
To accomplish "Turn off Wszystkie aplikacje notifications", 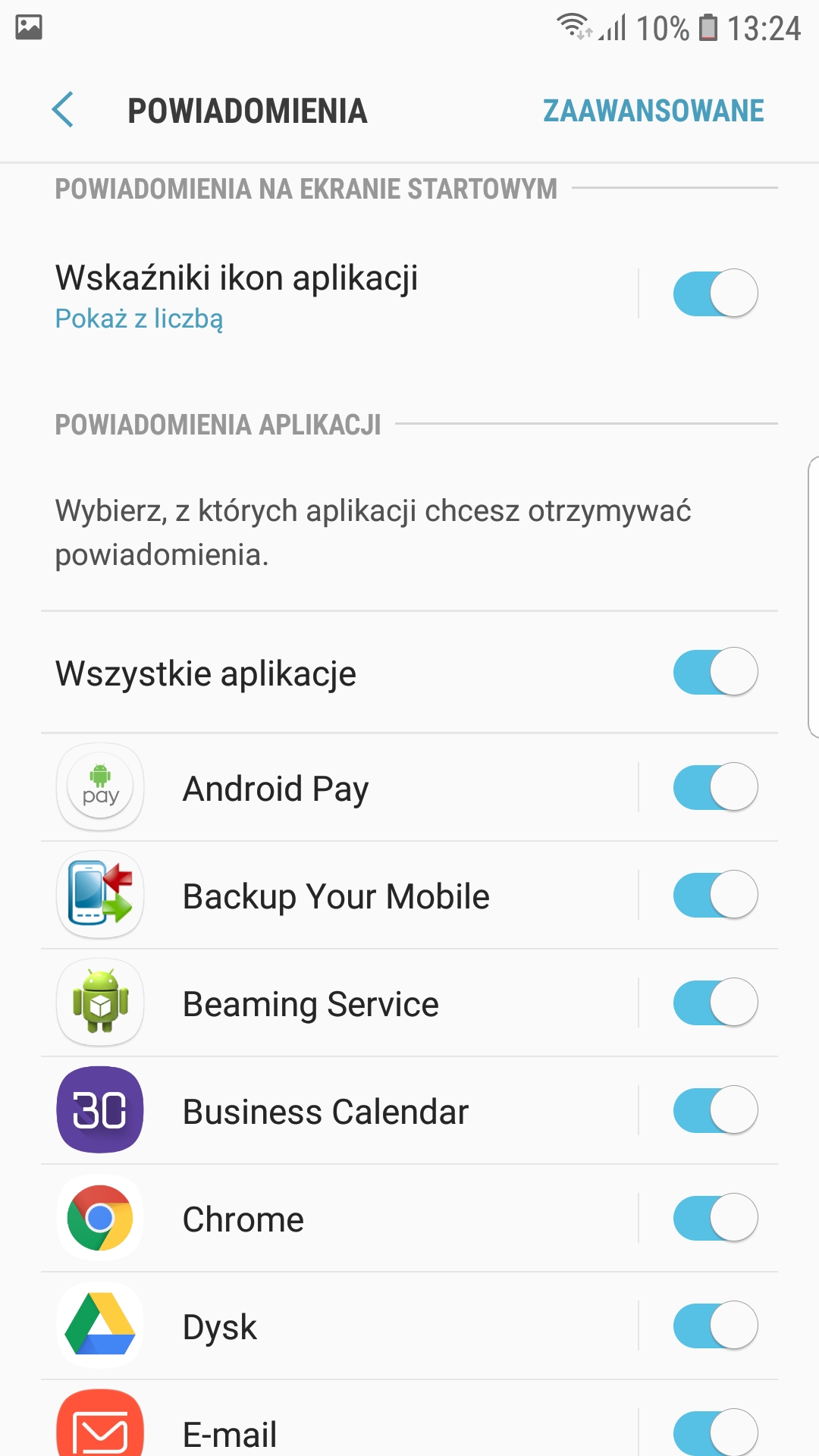I will point(714,672).
